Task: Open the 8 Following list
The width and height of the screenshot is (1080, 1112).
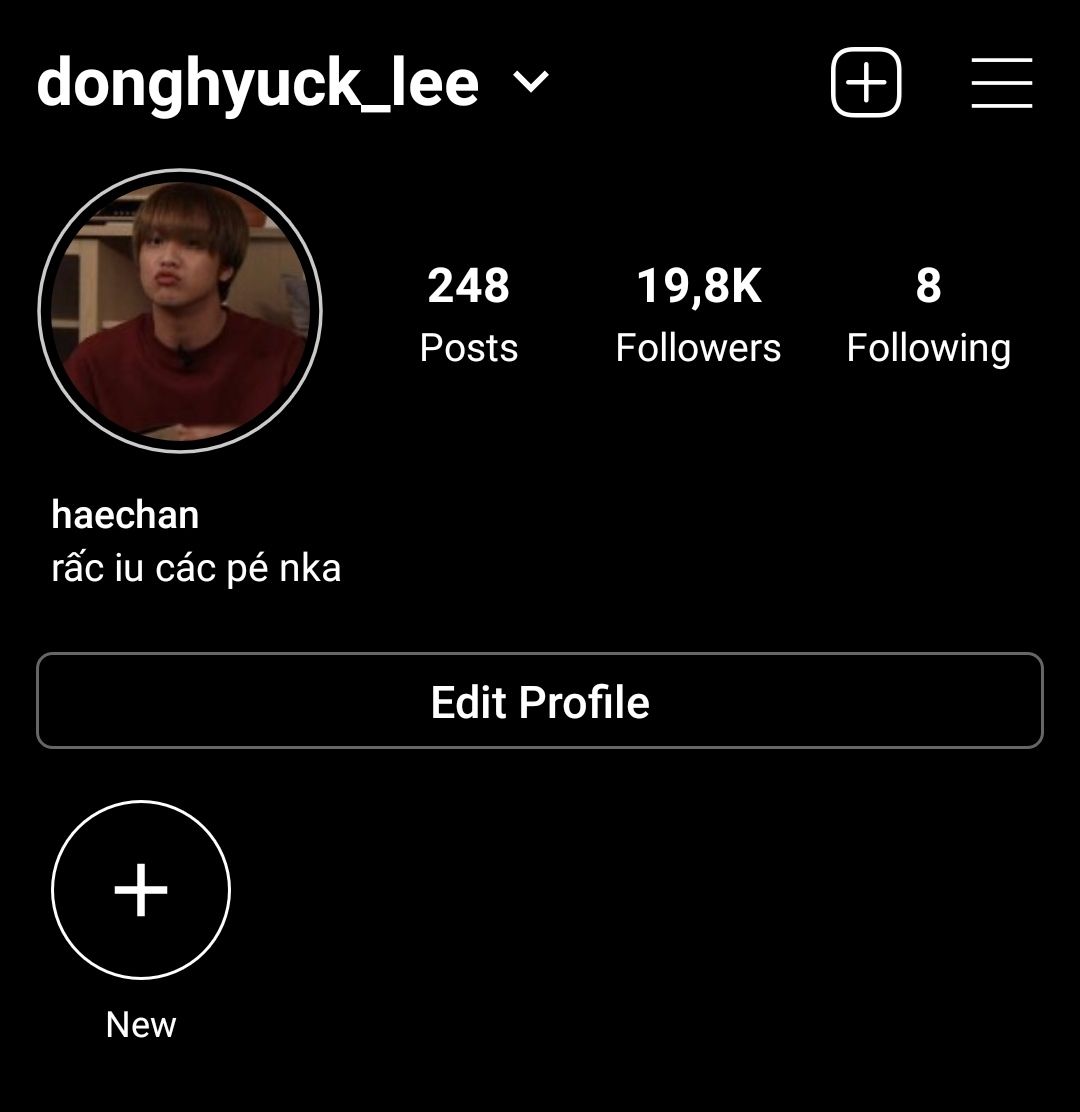Action: (928, 314)
